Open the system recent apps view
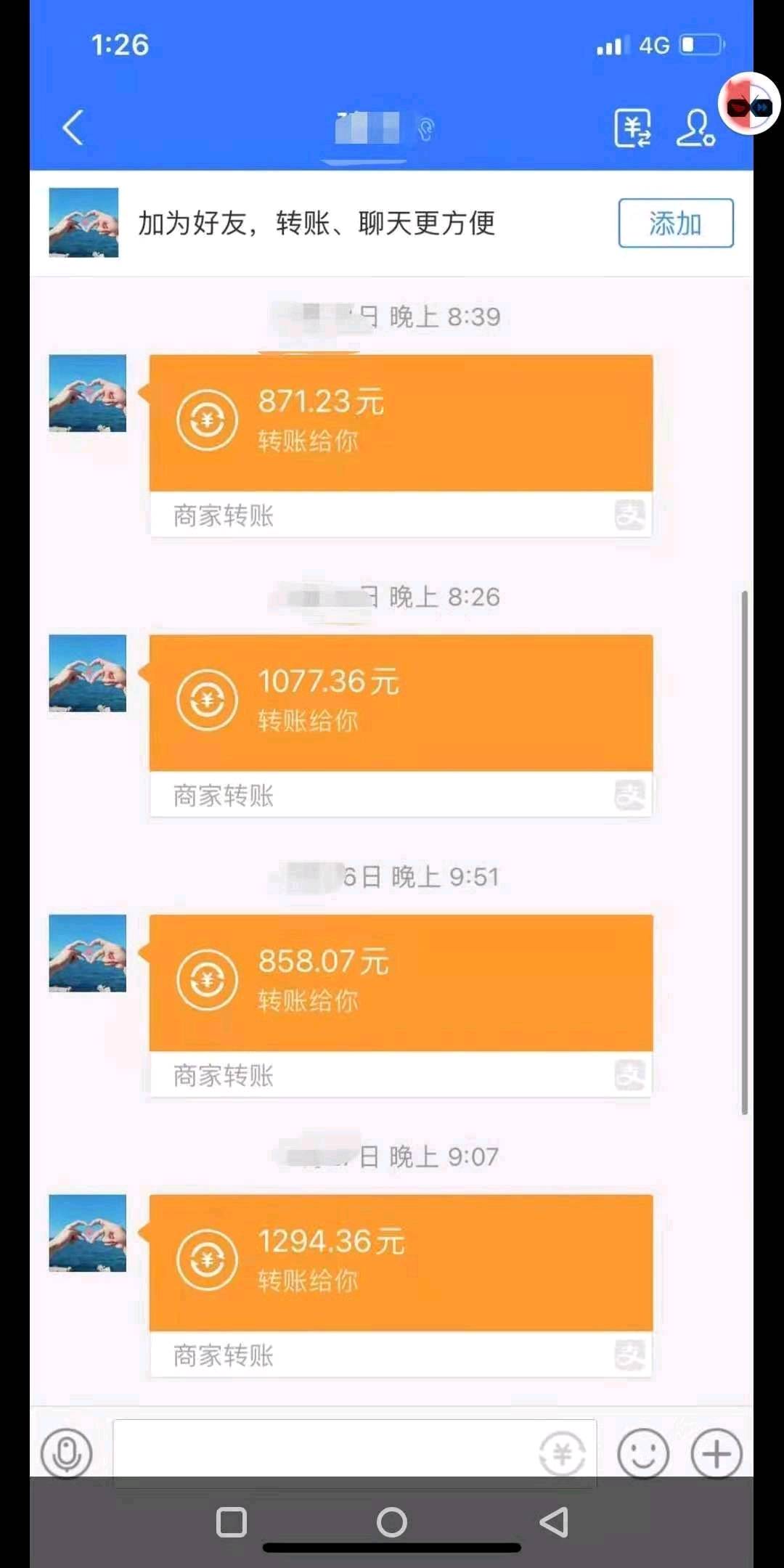Viewport: 784px width, 1568px height. pos(232,1522)
